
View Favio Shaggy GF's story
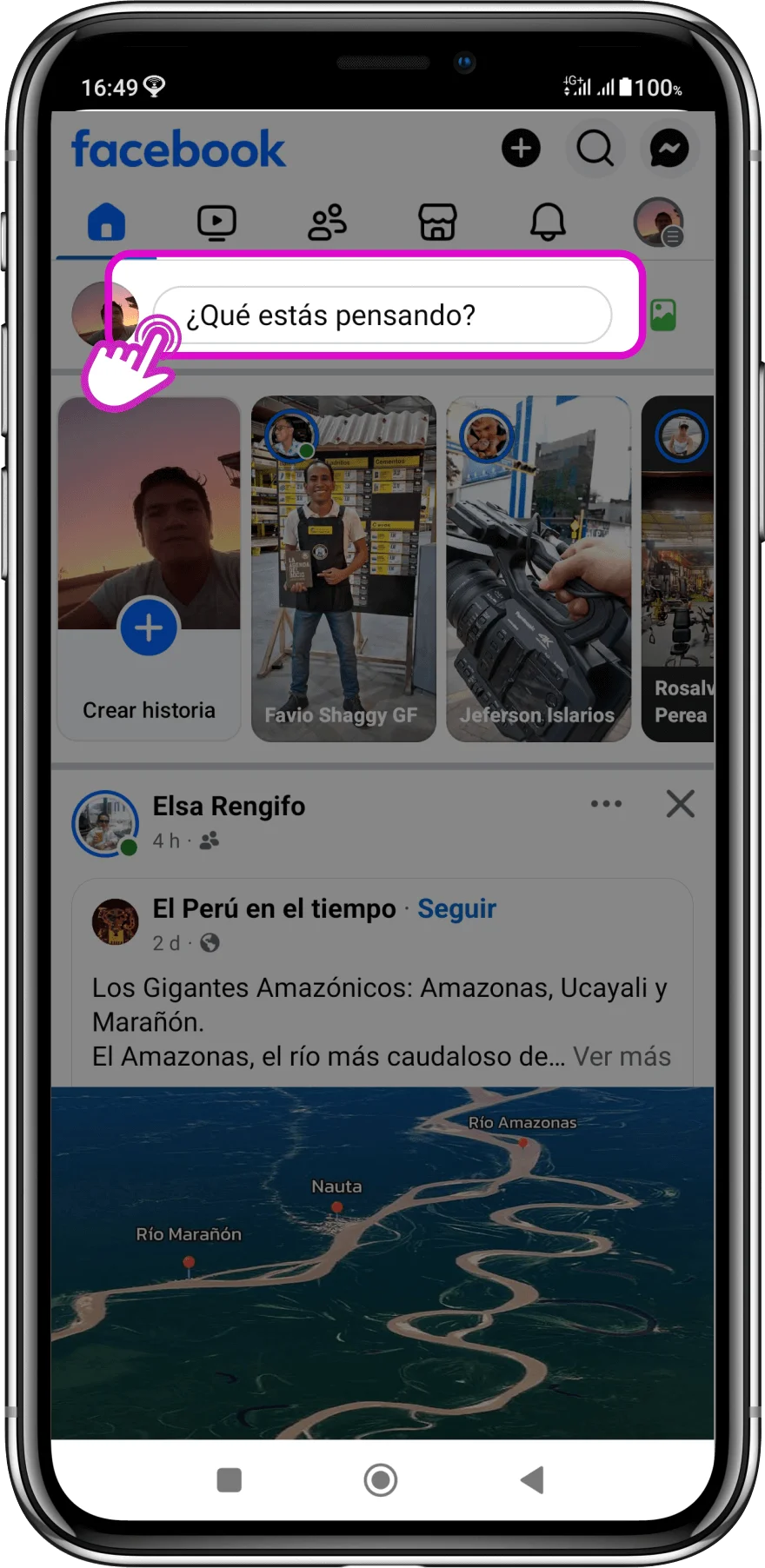click(343, 569)
